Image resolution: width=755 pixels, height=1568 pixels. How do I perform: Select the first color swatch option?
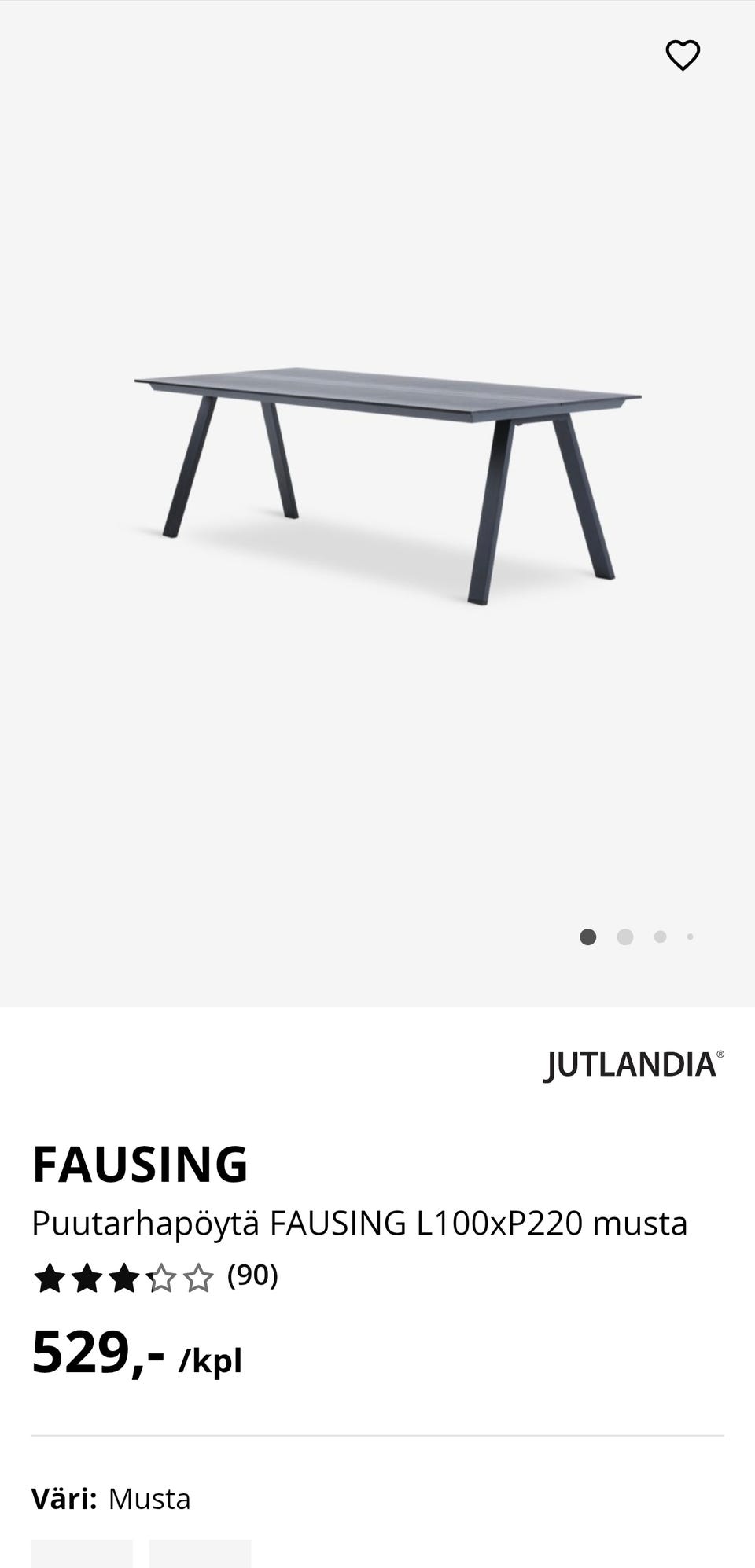click(82, 1553)
